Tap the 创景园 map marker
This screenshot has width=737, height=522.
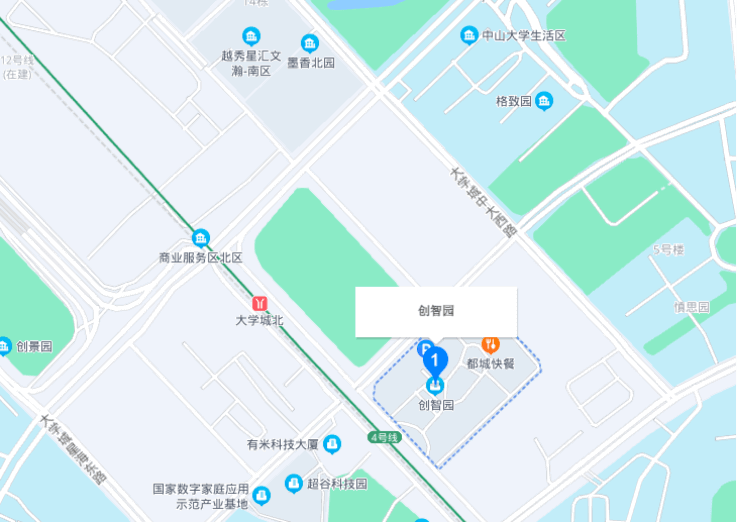[x=5, y=346]
